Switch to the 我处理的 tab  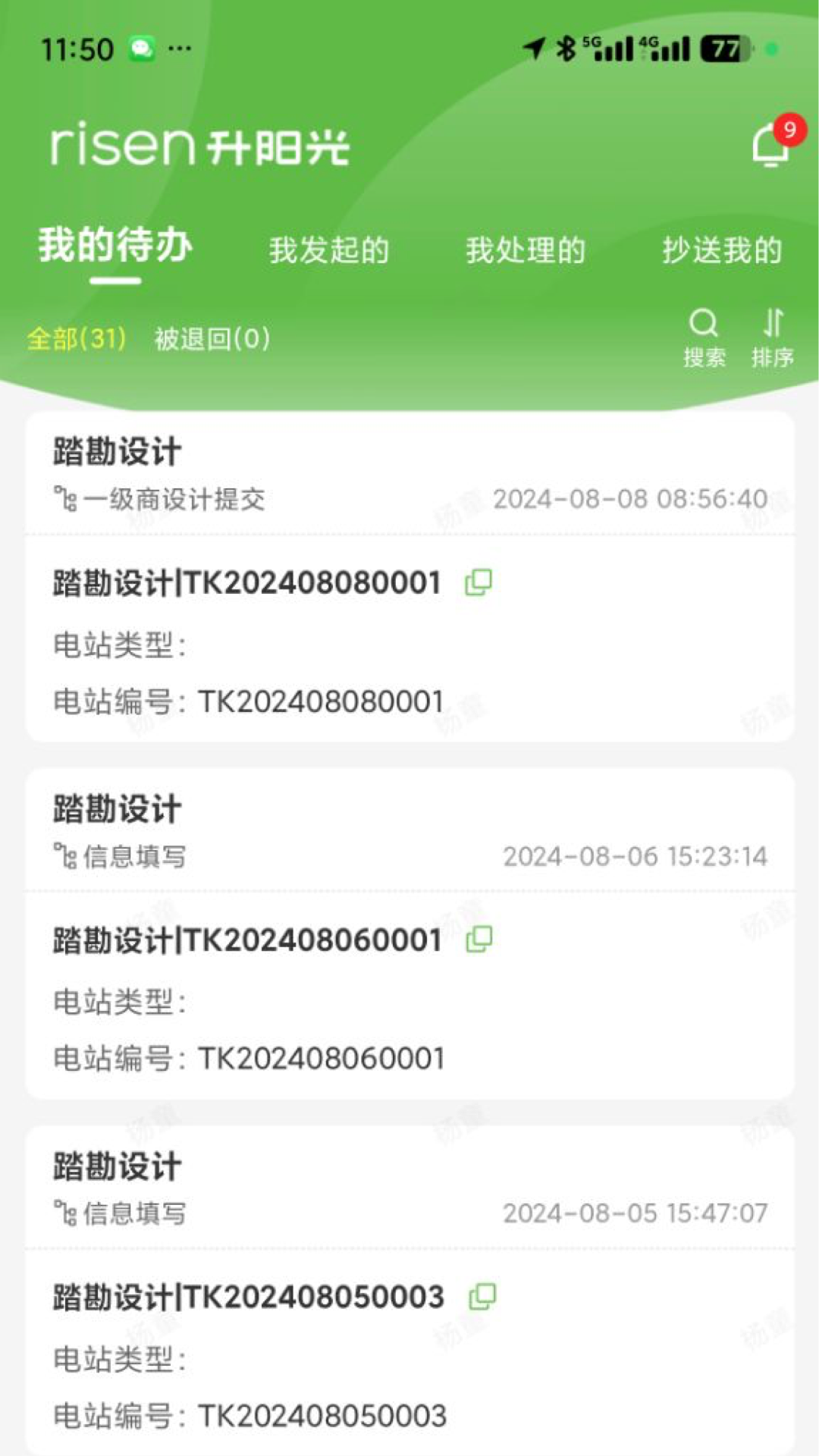[526, 250]
